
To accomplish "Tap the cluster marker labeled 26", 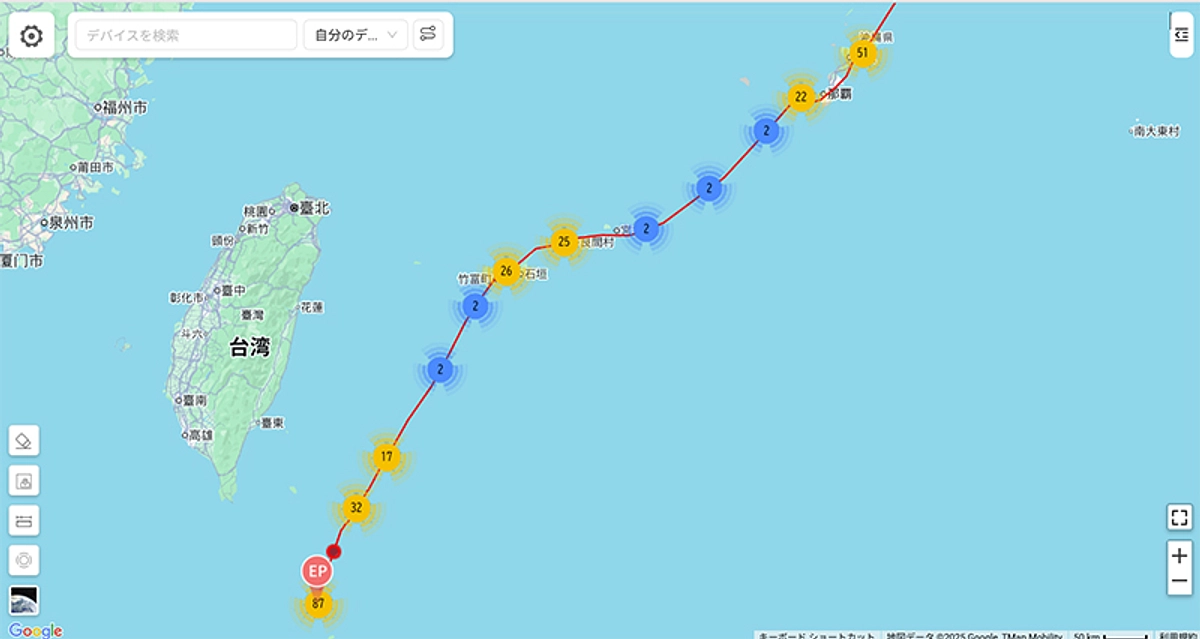I will pos(506,271).
